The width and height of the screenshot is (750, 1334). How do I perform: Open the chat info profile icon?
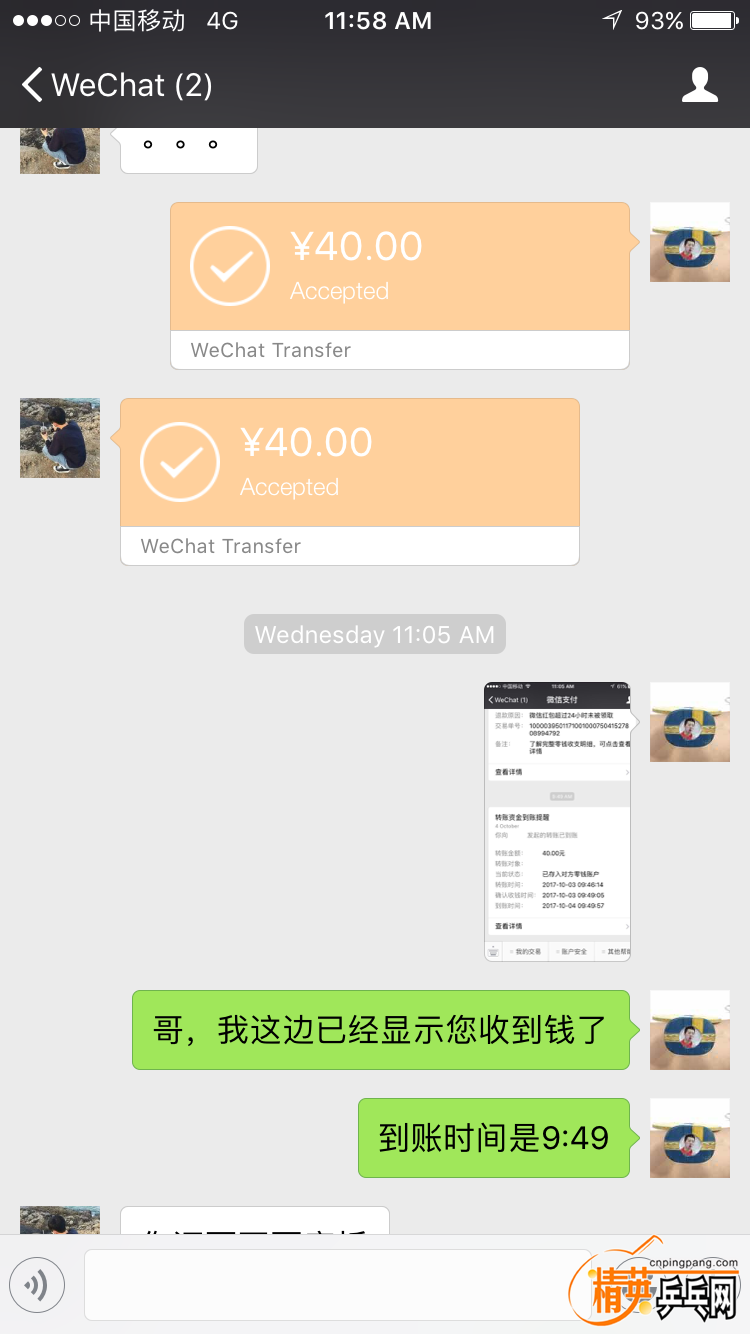point(699,85)
